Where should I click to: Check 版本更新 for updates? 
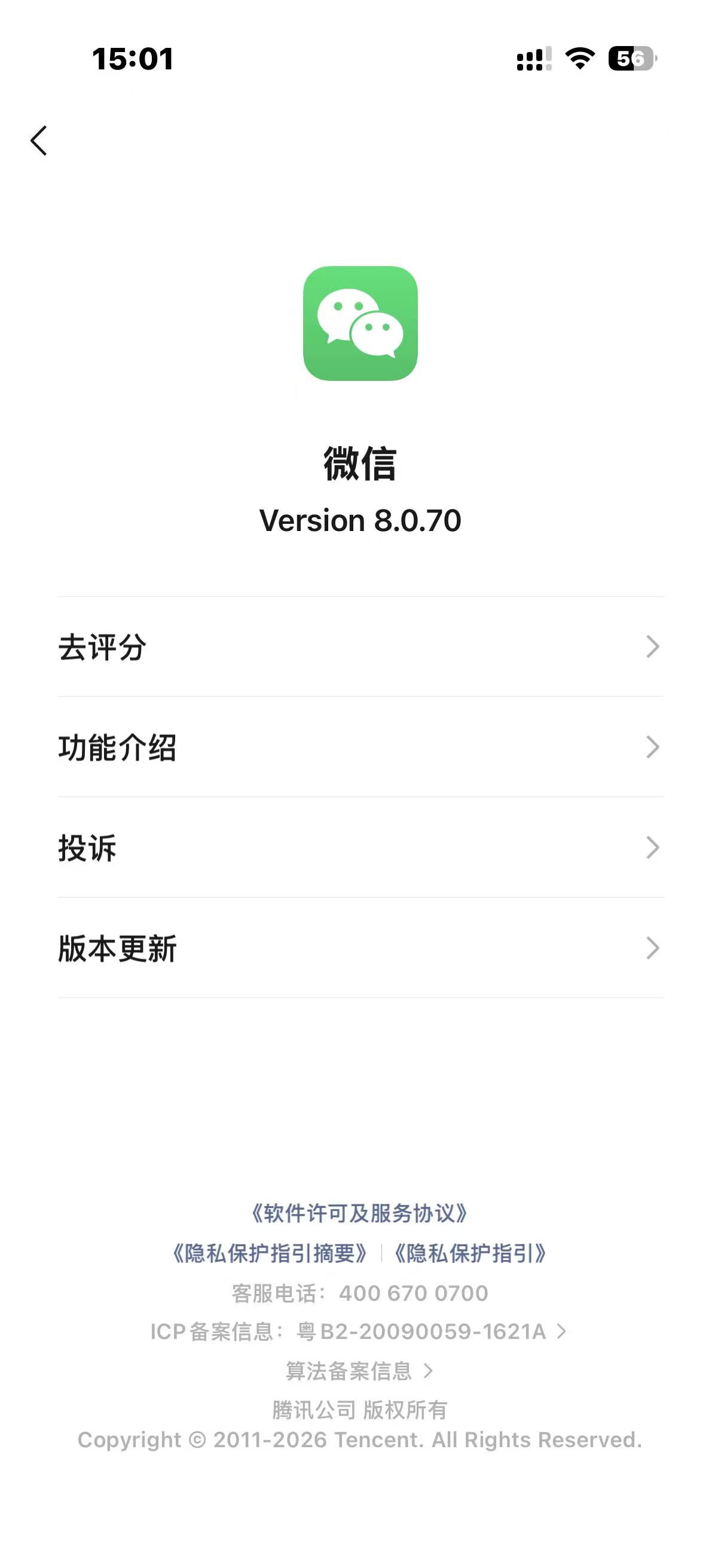click(360, 948)
